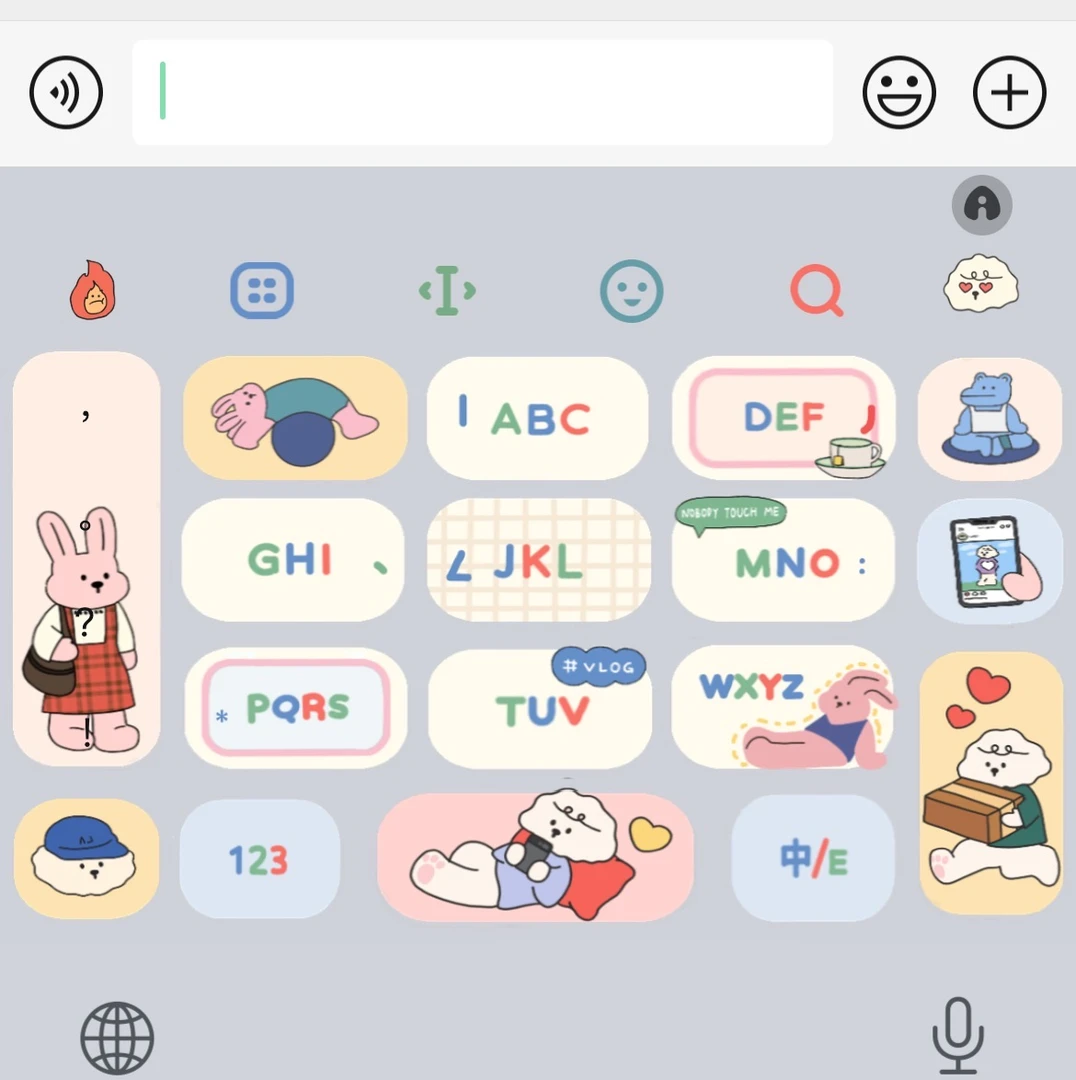Screen dimensions: 1076x1080
Task: Focus the message text field
Action: point(482,93)
